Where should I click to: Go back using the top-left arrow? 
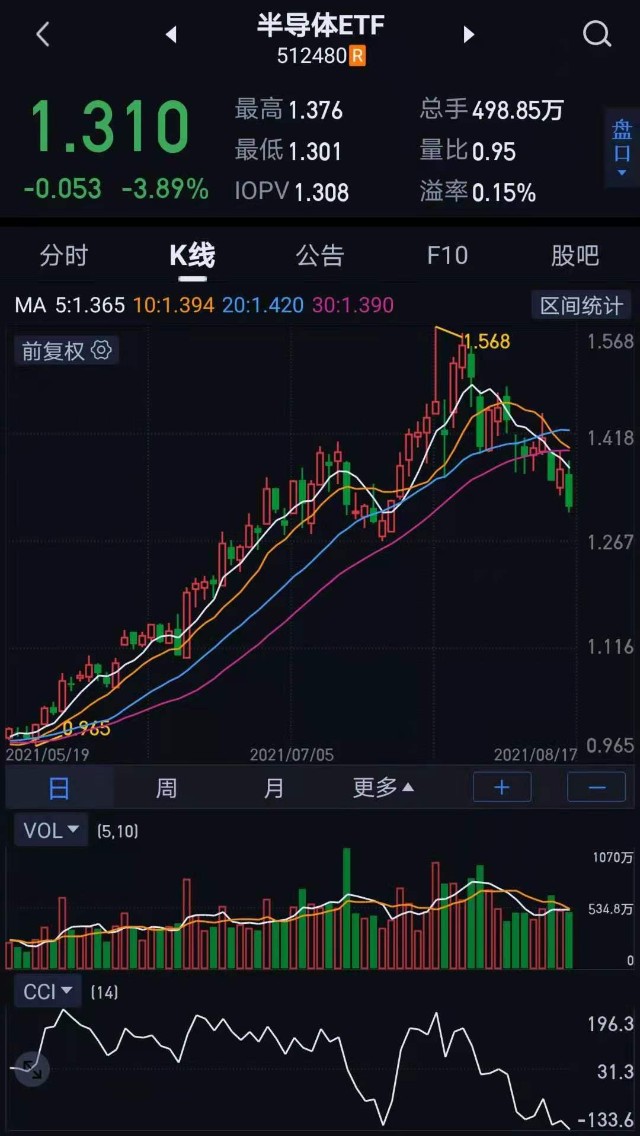[x=42, y=35]
